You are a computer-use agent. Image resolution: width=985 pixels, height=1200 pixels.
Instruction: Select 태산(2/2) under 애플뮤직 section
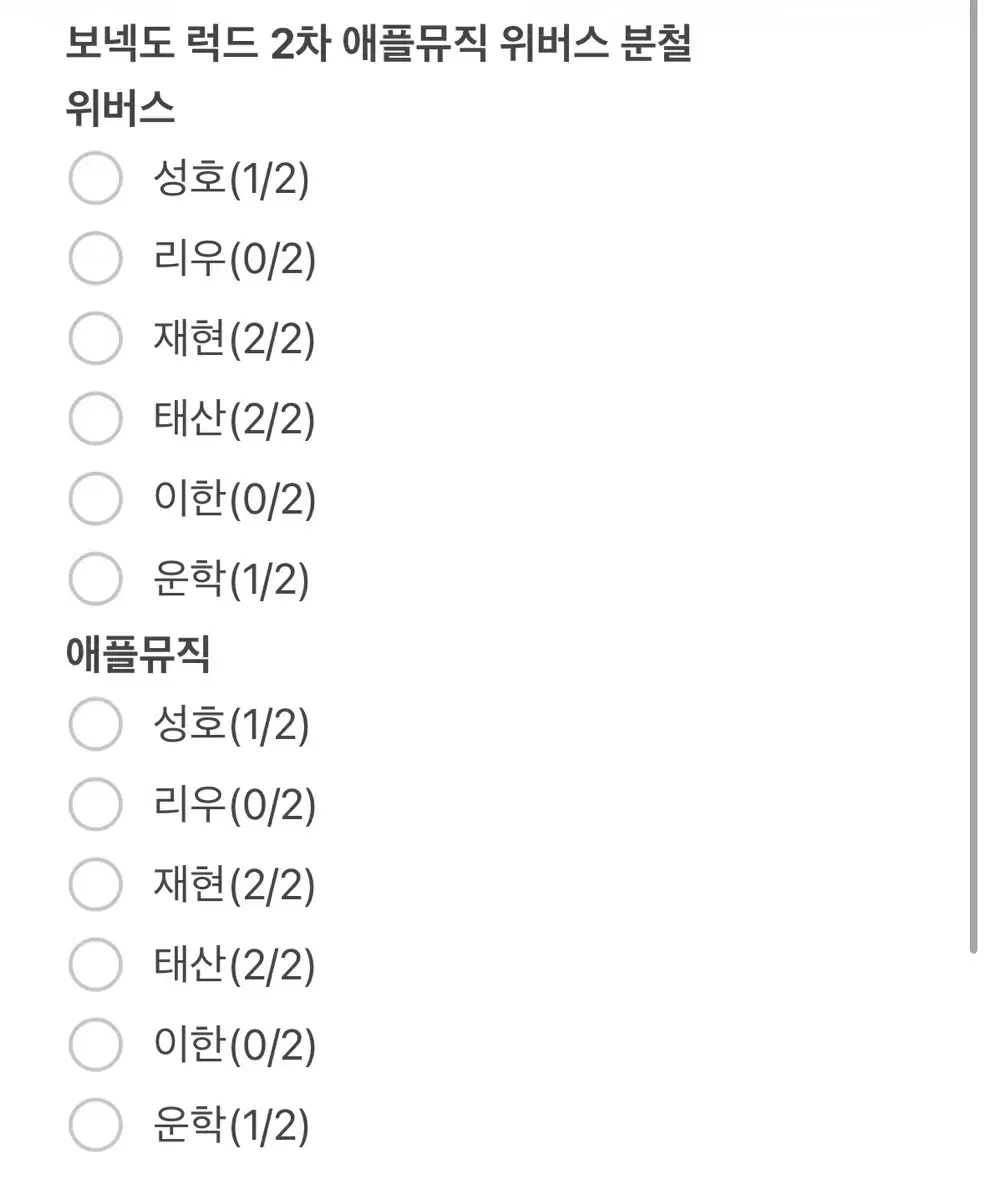[x=95, y=964]
